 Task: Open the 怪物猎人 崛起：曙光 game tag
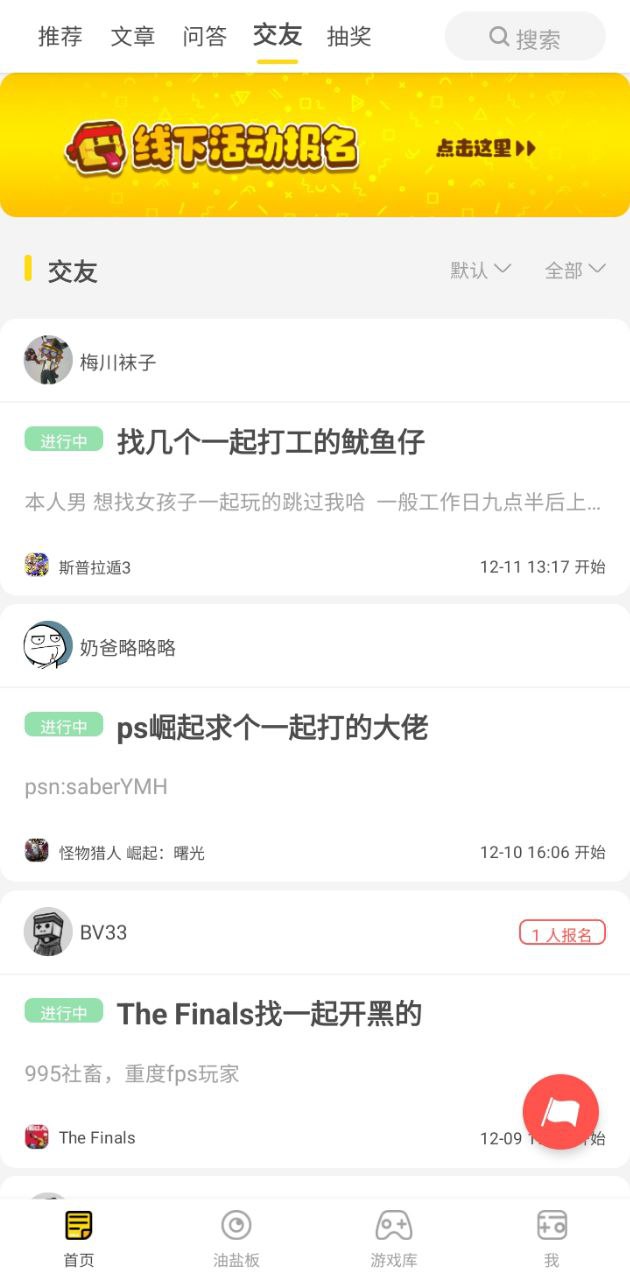[115, 852]
